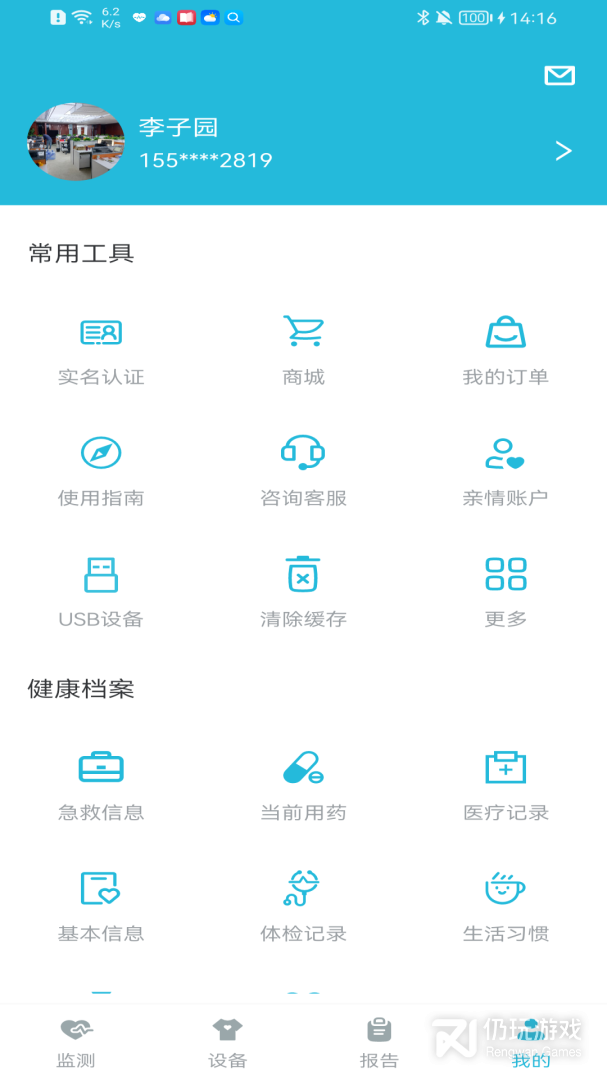607x1080 pixels.
Task: Edit 基本信息 basic information
Action: coord(101,906)
